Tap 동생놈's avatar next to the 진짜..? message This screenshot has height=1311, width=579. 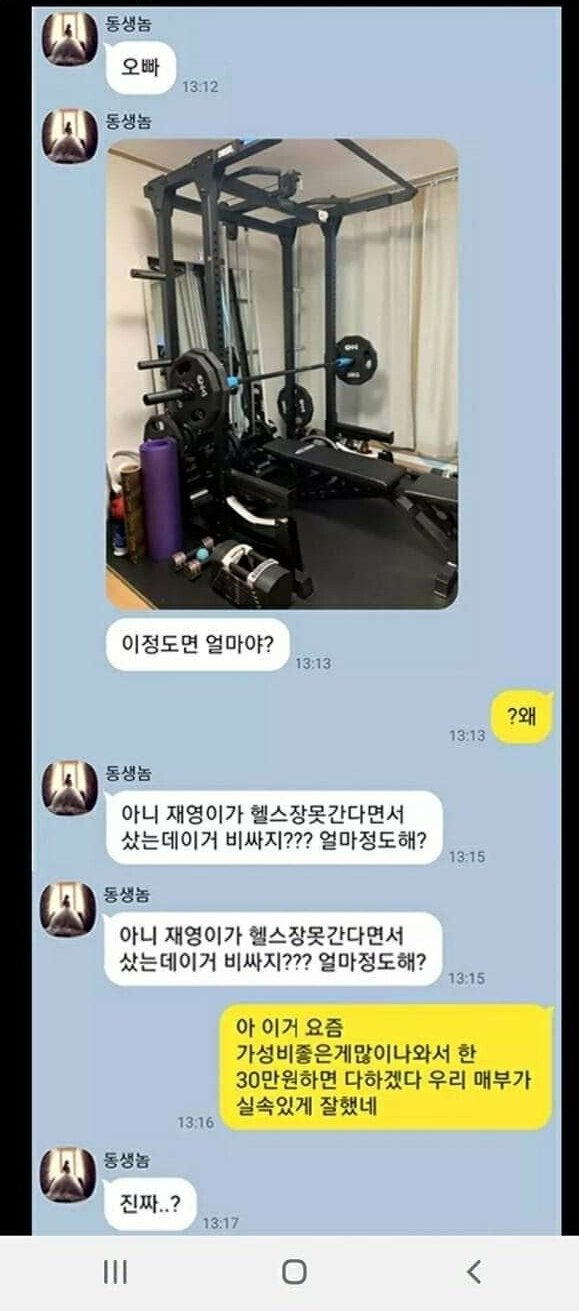pos(69,1174)
